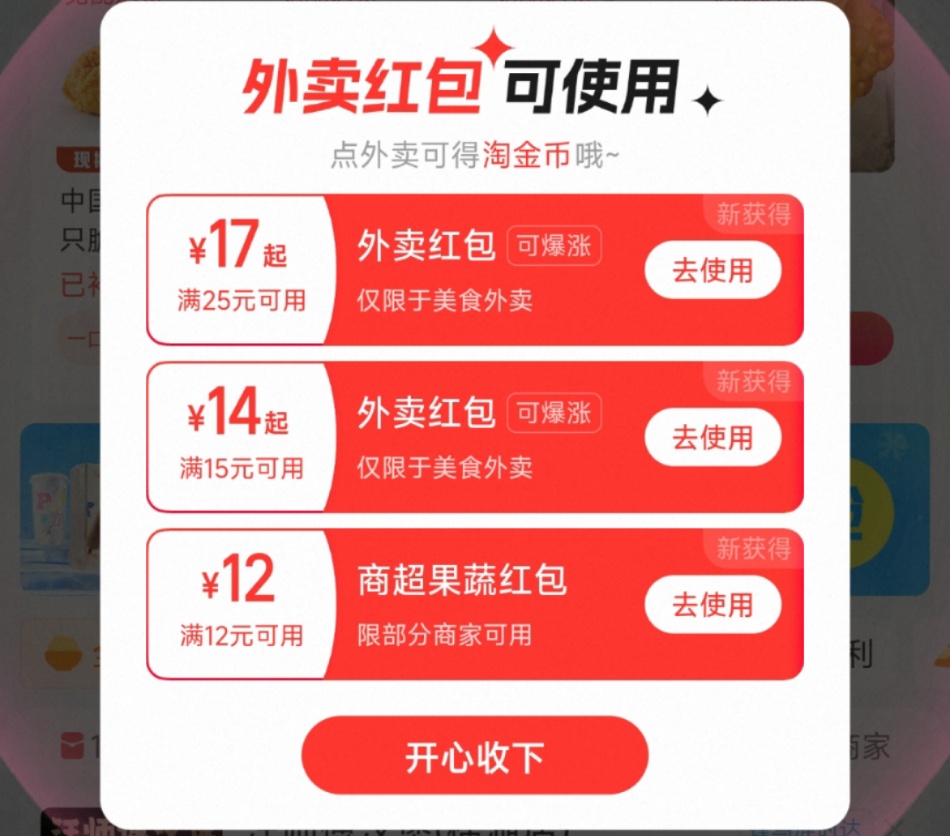
Task: Tap 去使用 on the ¥17 外卖红包
Action: coord(712,270)
